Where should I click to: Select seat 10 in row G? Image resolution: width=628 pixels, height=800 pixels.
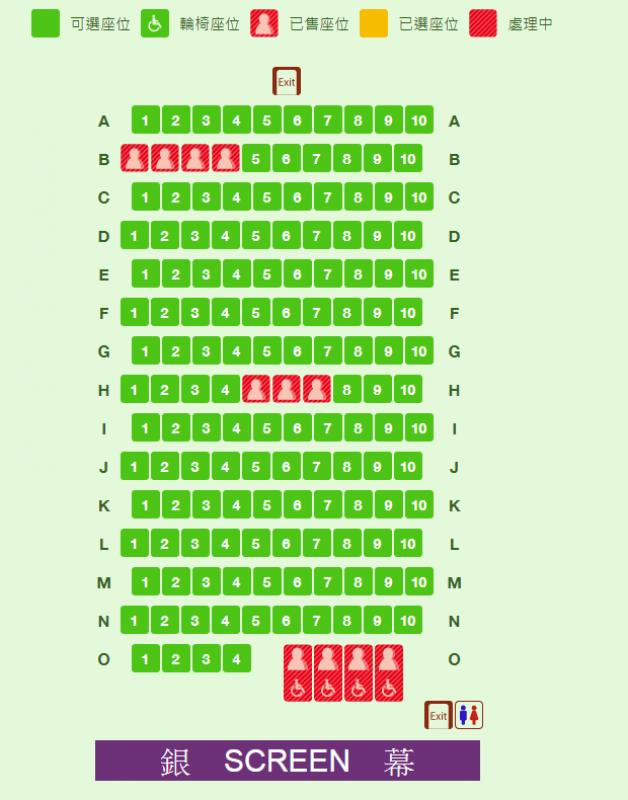419,352
